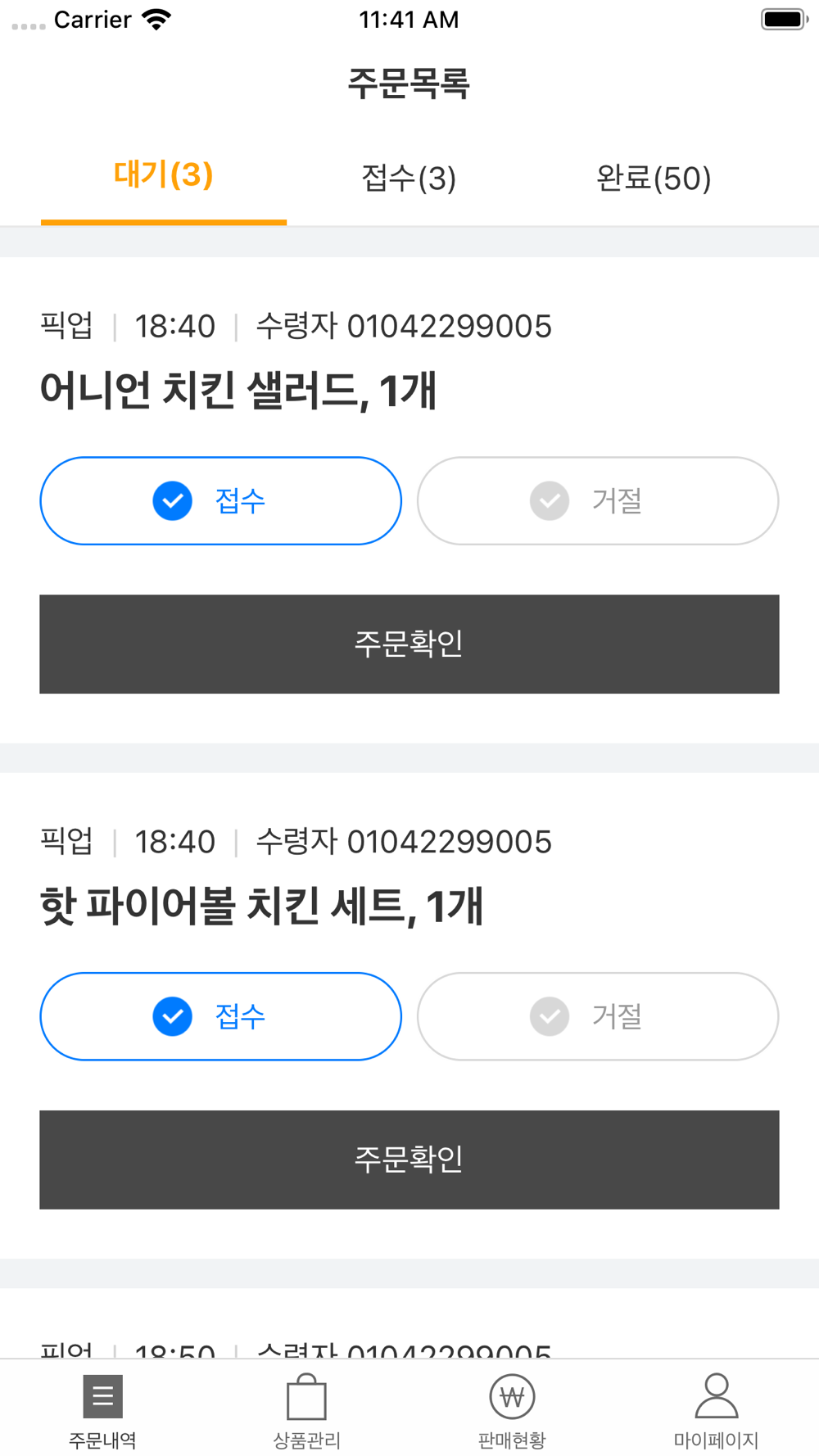
Task: Tap 주문확인 for 핫 파이어볼 치킨 세트 order
Action: [409, 1160]
